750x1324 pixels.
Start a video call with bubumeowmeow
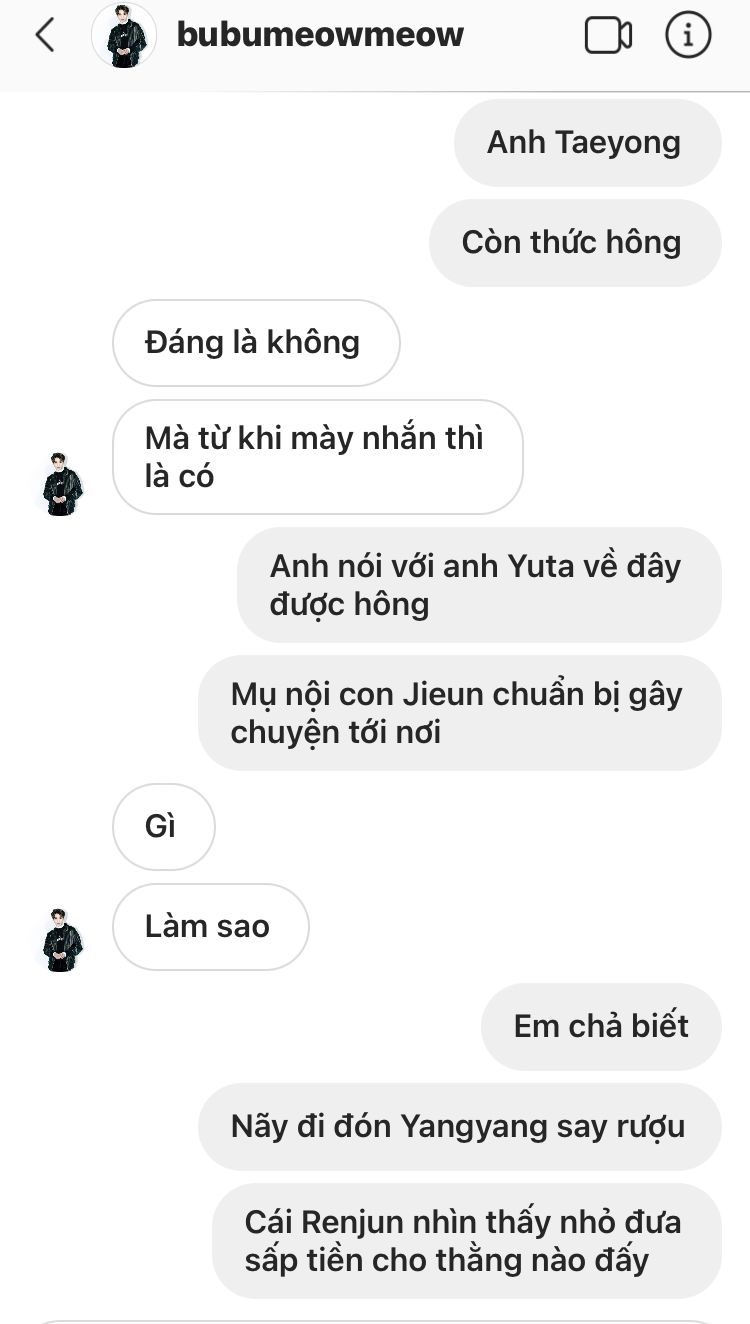(608, 36)
